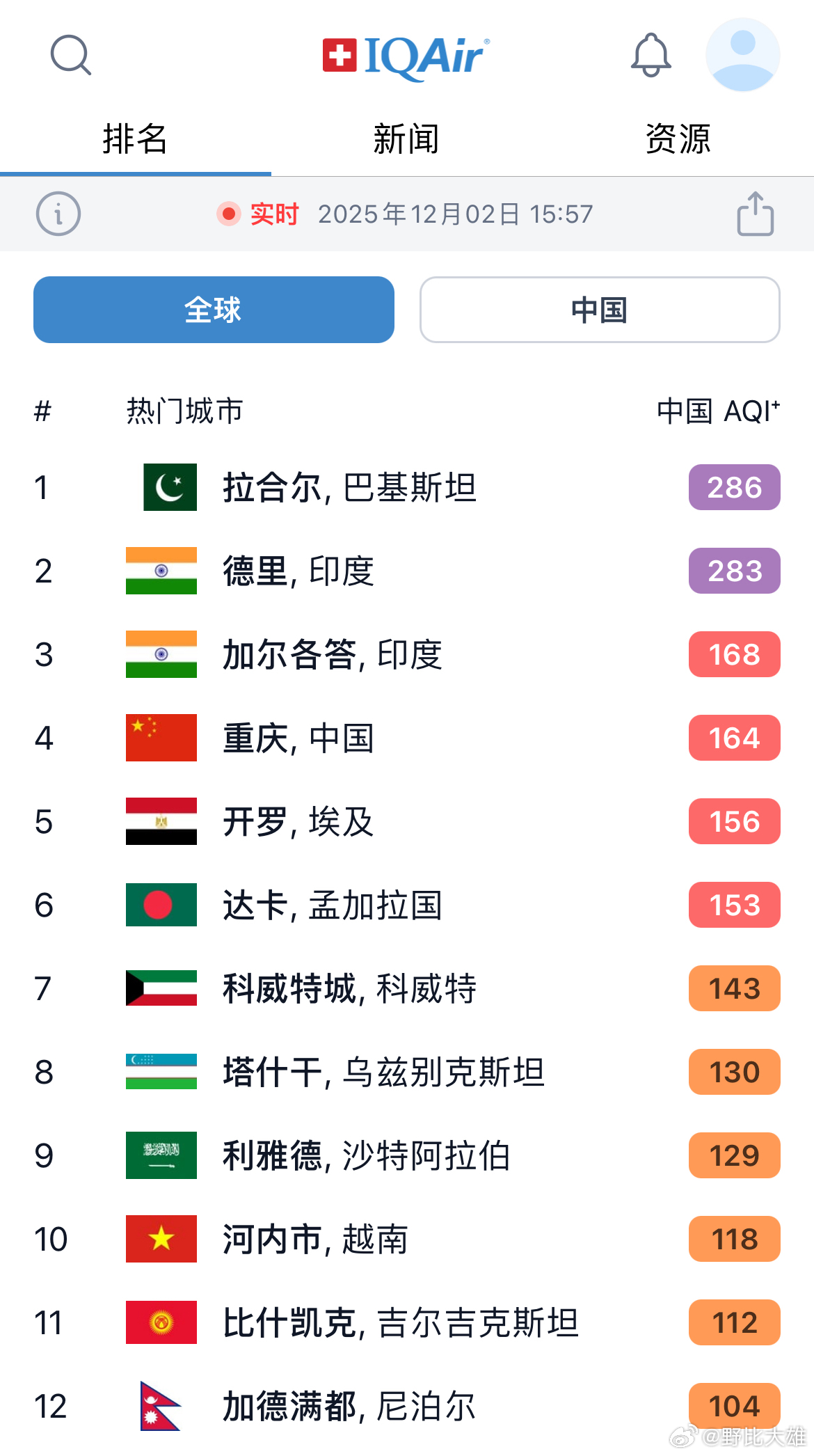Click the purple 286 AQI badge
The height and width of the screenshot is (1456, 814).
pos(733,487)
